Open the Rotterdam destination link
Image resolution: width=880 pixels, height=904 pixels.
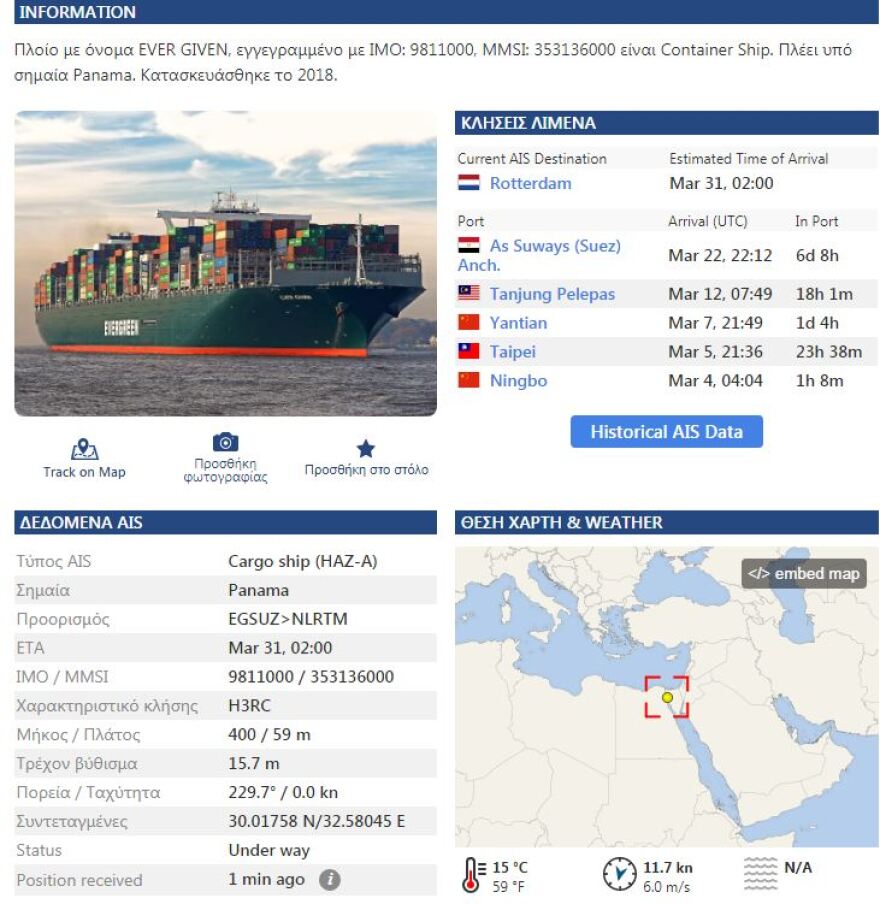pos(530,184)
